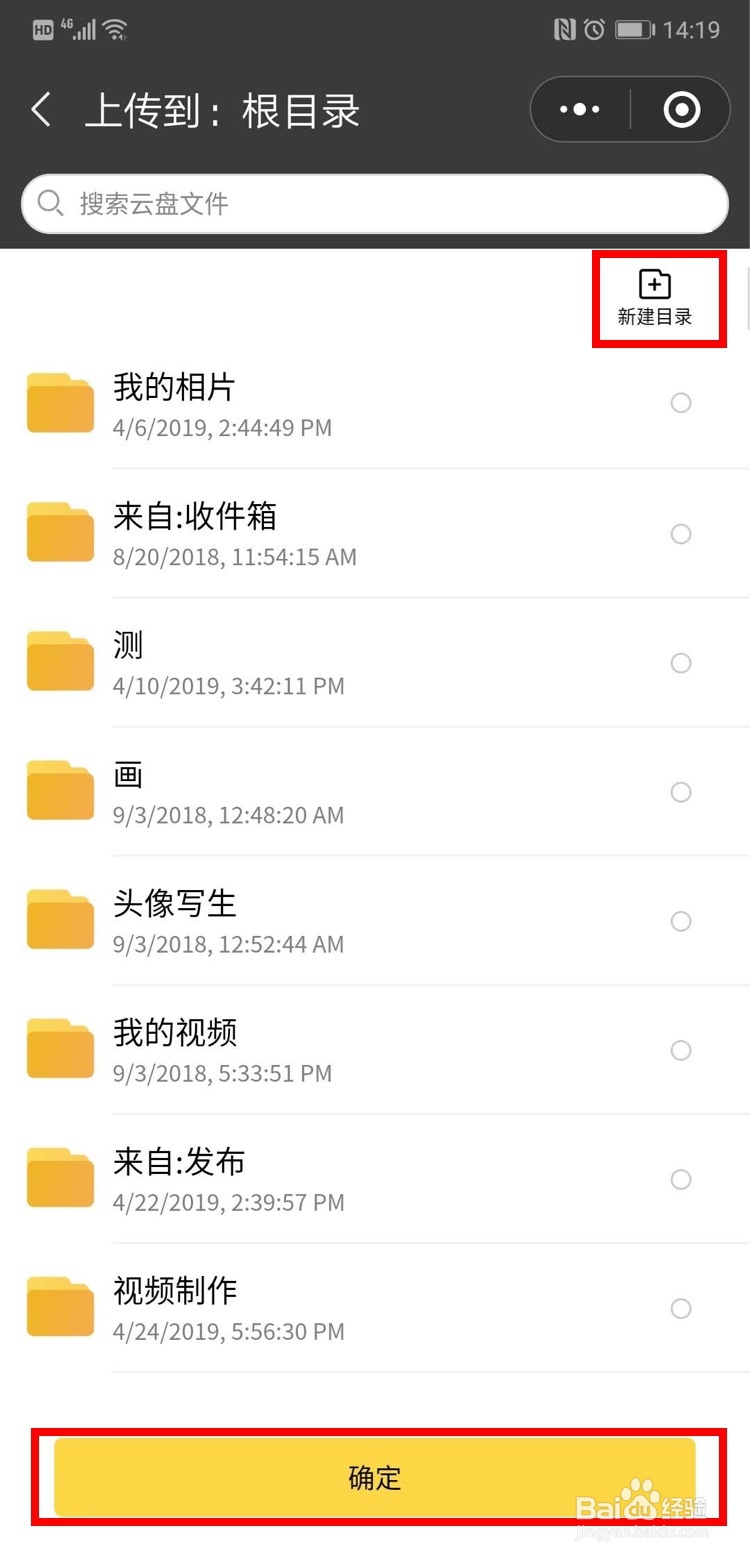Select the radio button for 来自:收件箱
Image resolution: width=750 pixels, height=1558 pixels.
coord(681,534)
